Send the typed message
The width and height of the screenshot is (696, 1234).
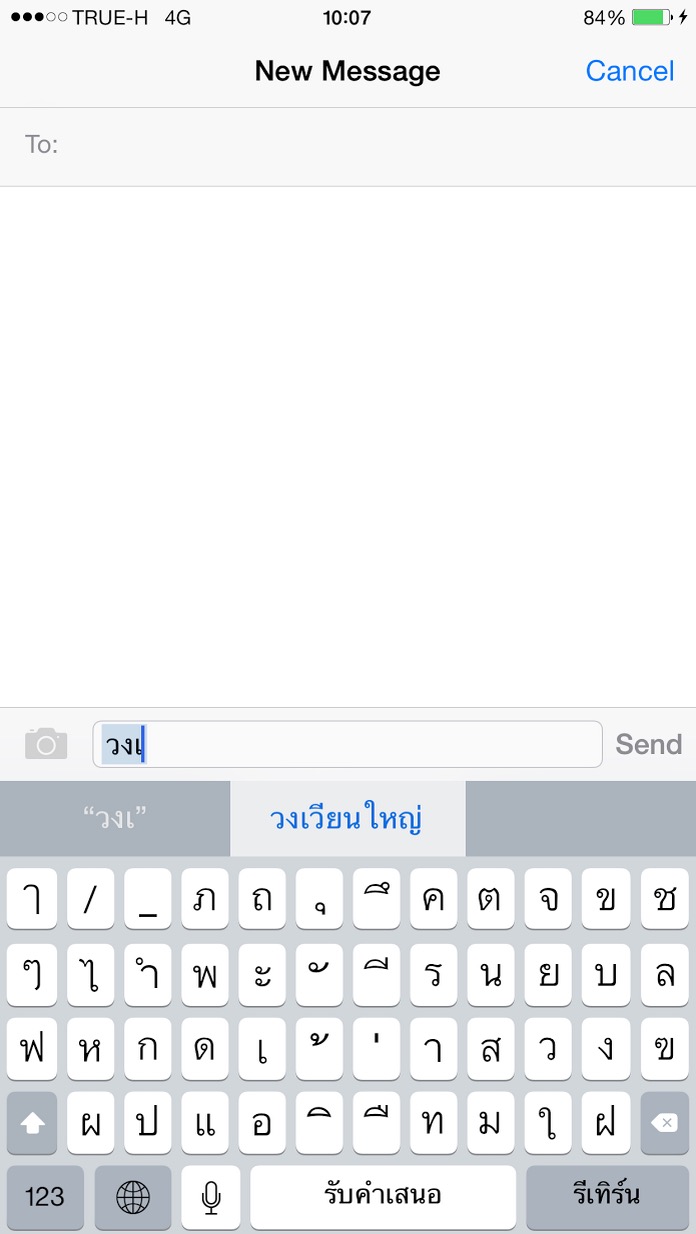coord(648,744)
